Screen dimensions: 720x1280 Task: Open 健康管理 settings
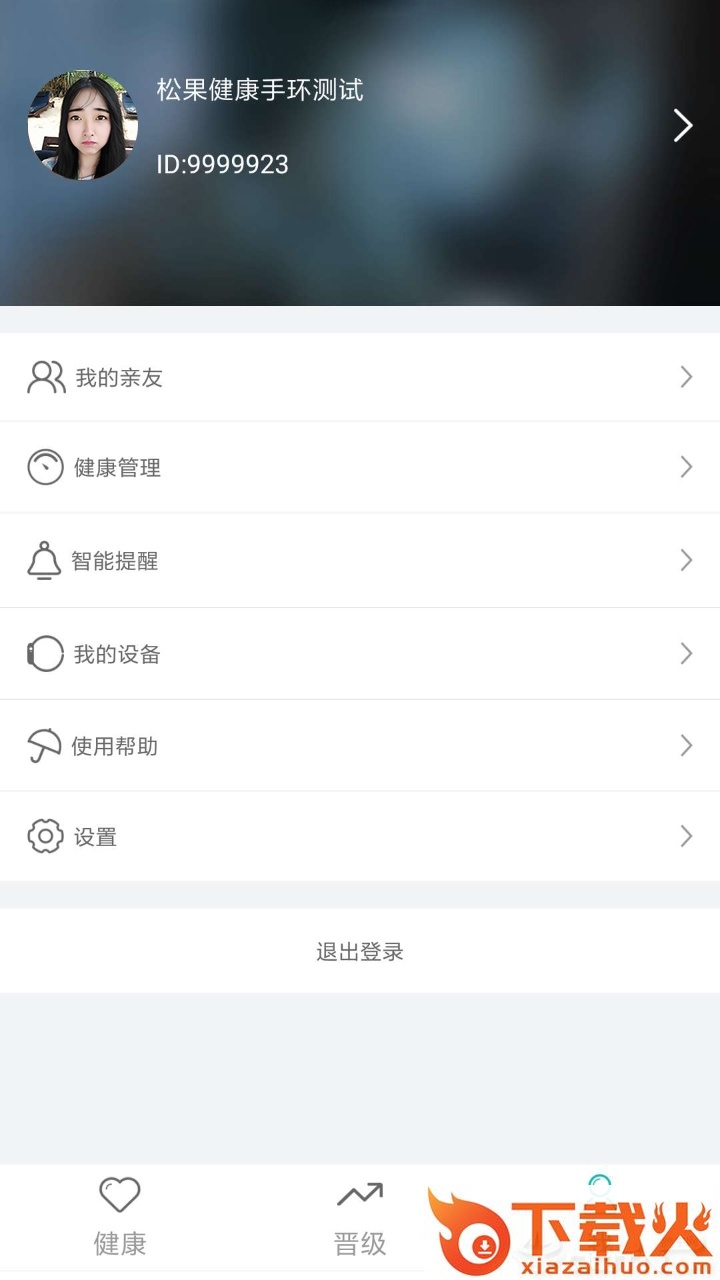[x=360, y=467]
